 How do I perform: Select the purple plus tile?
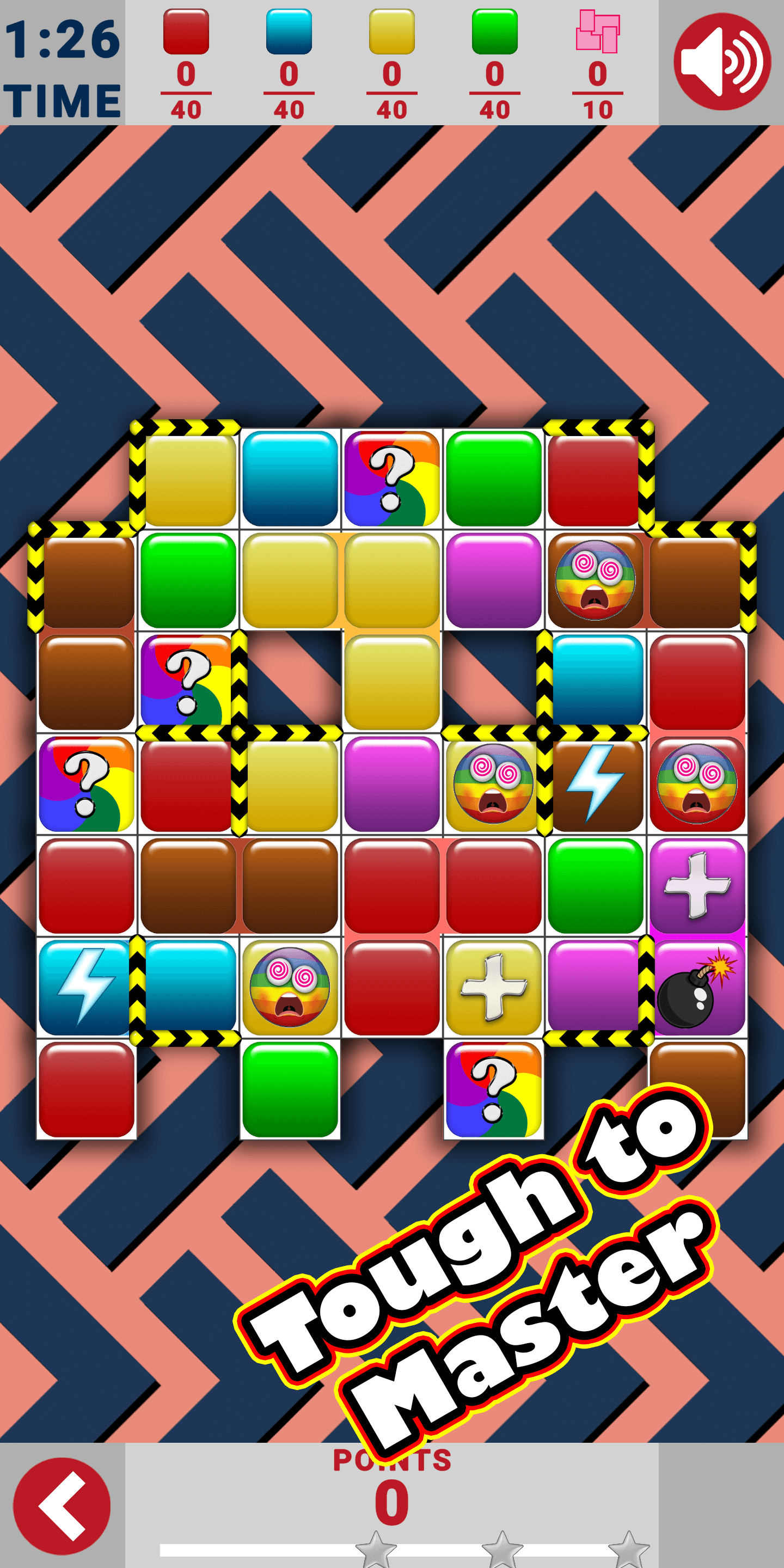coord(697,886)
